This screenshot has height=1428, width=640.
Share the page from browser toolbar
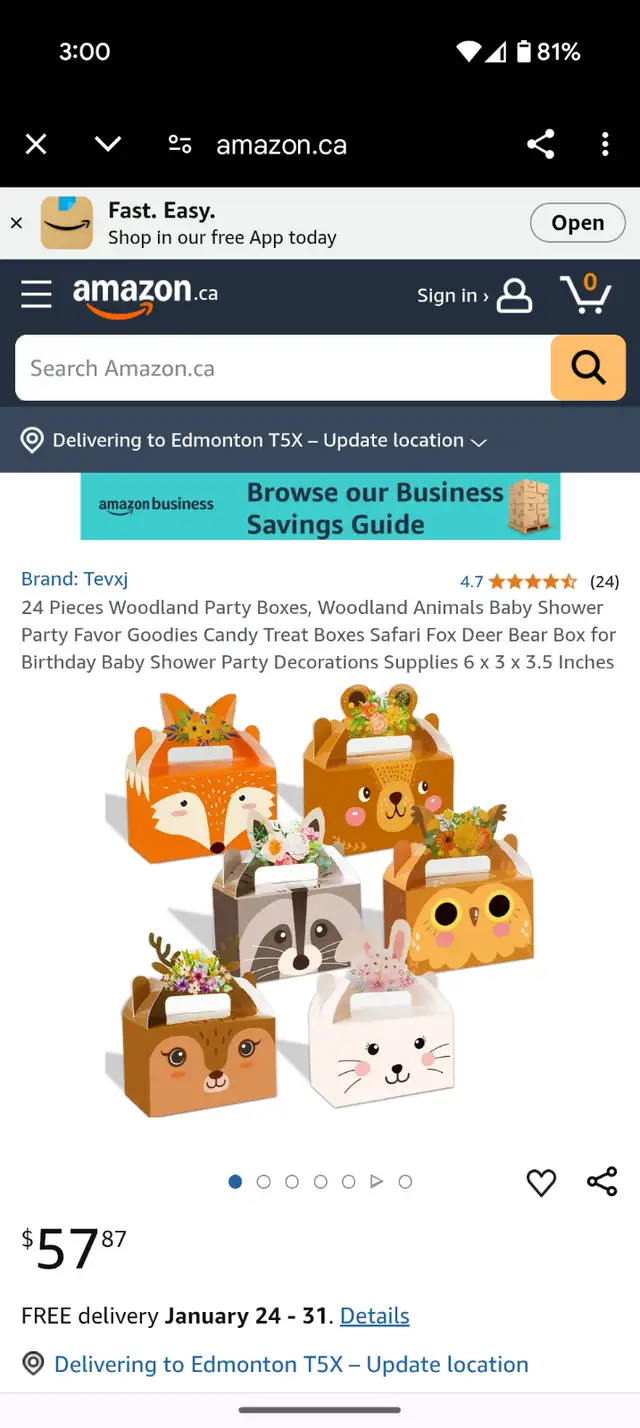coord(540,145)
